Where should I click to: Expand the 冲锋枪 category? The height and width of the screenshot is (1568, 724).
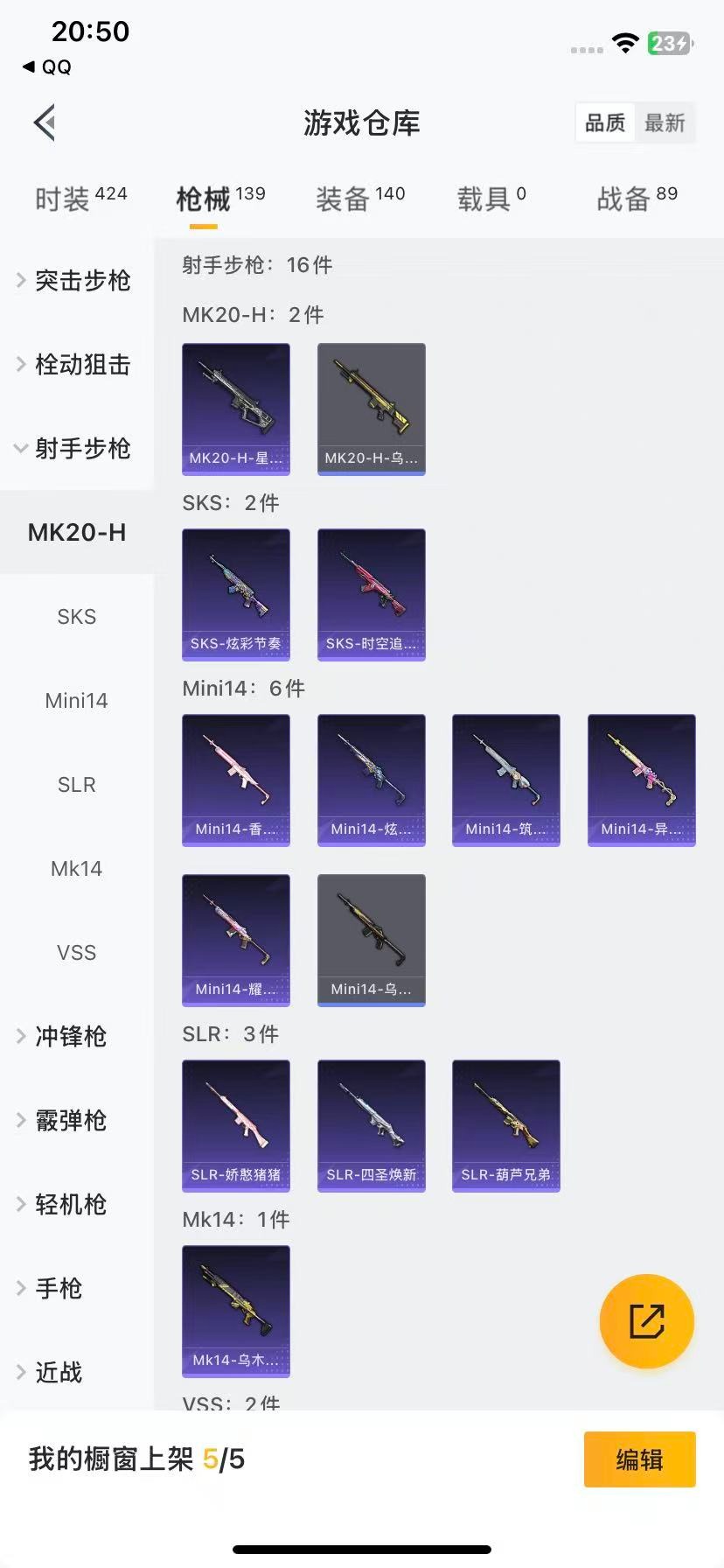point(71,1037)
